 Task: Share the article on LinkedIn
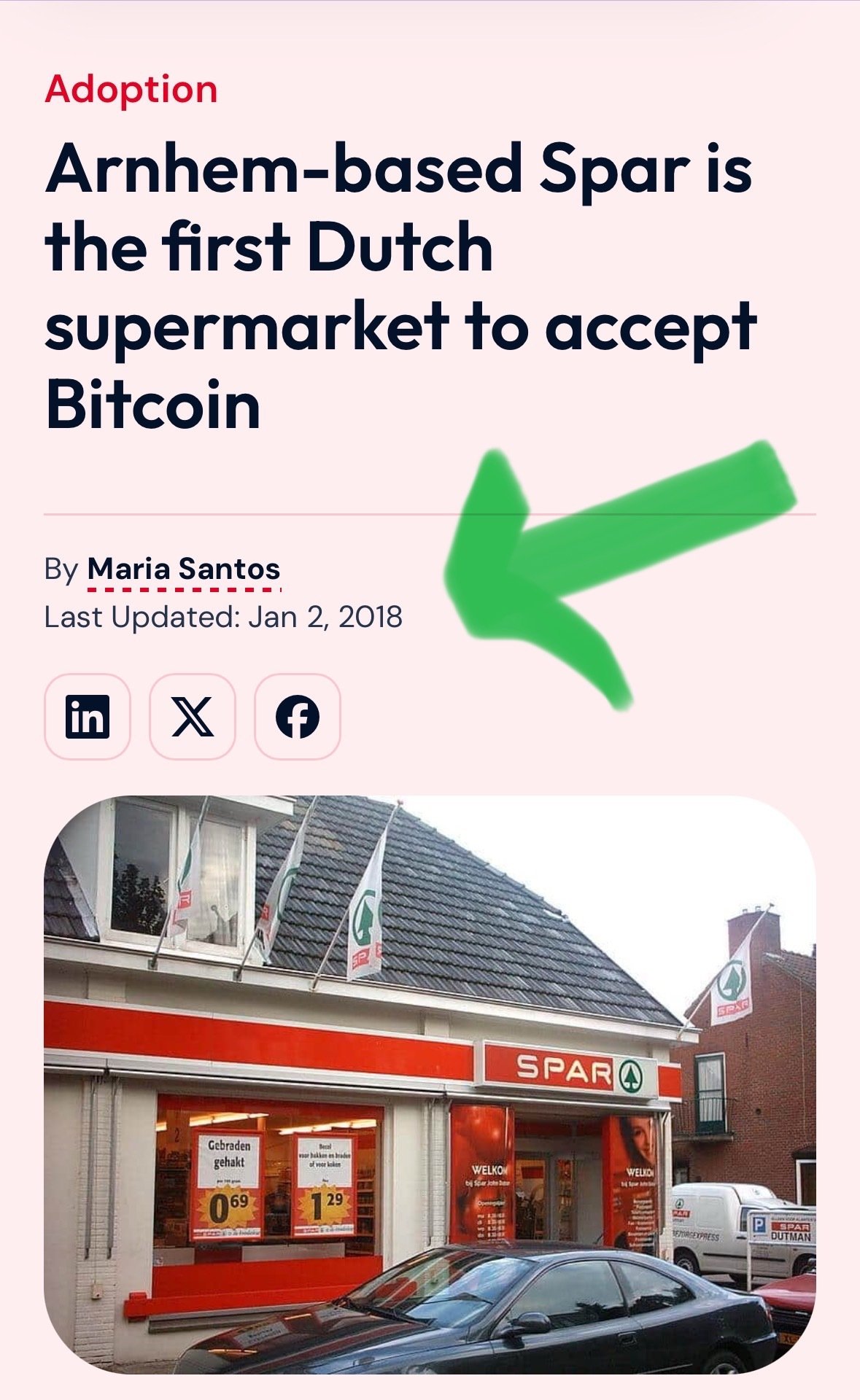pyautogui.click(x=88, y=716)
